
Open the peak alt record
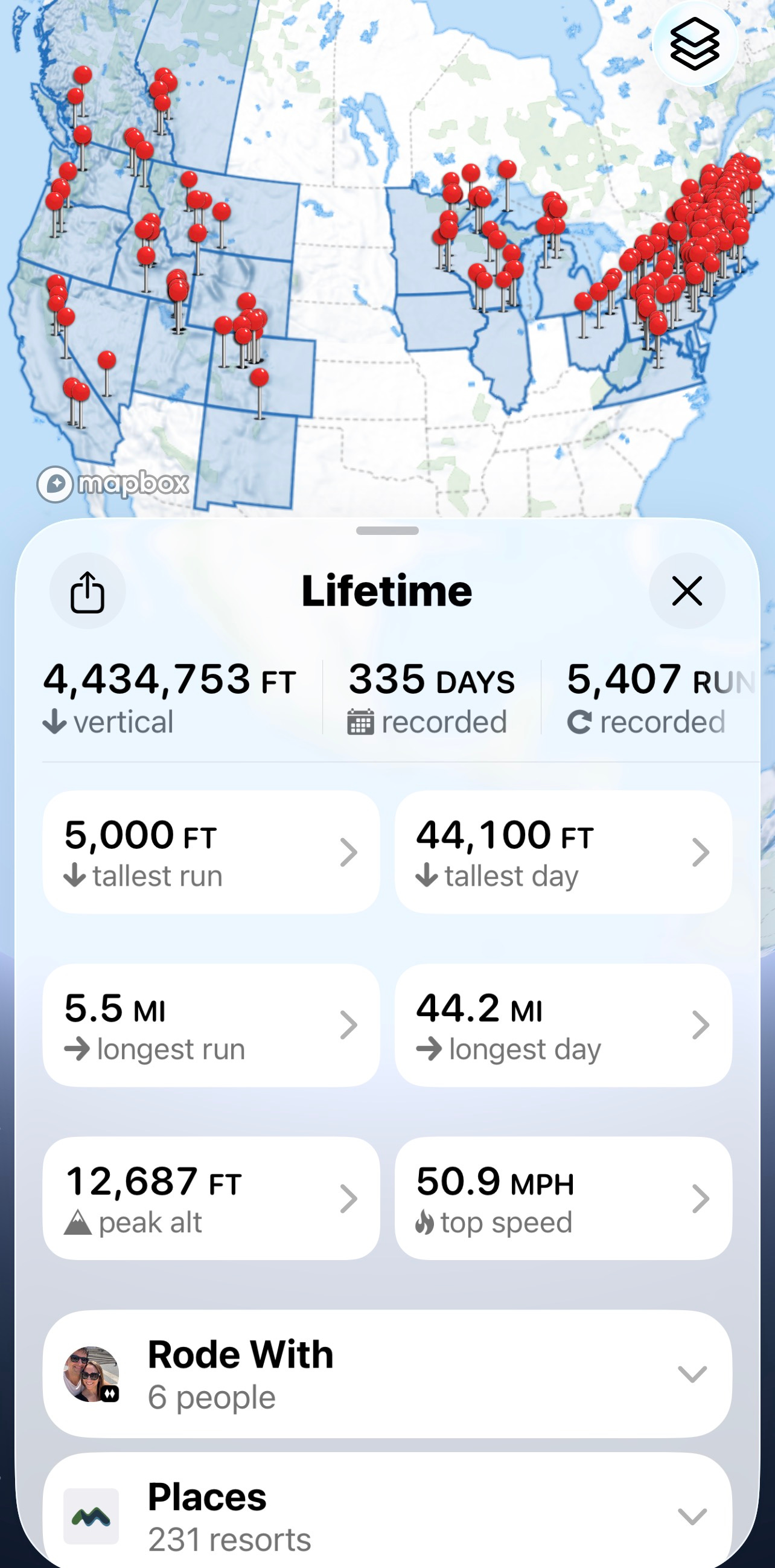tap(211, 1198)
